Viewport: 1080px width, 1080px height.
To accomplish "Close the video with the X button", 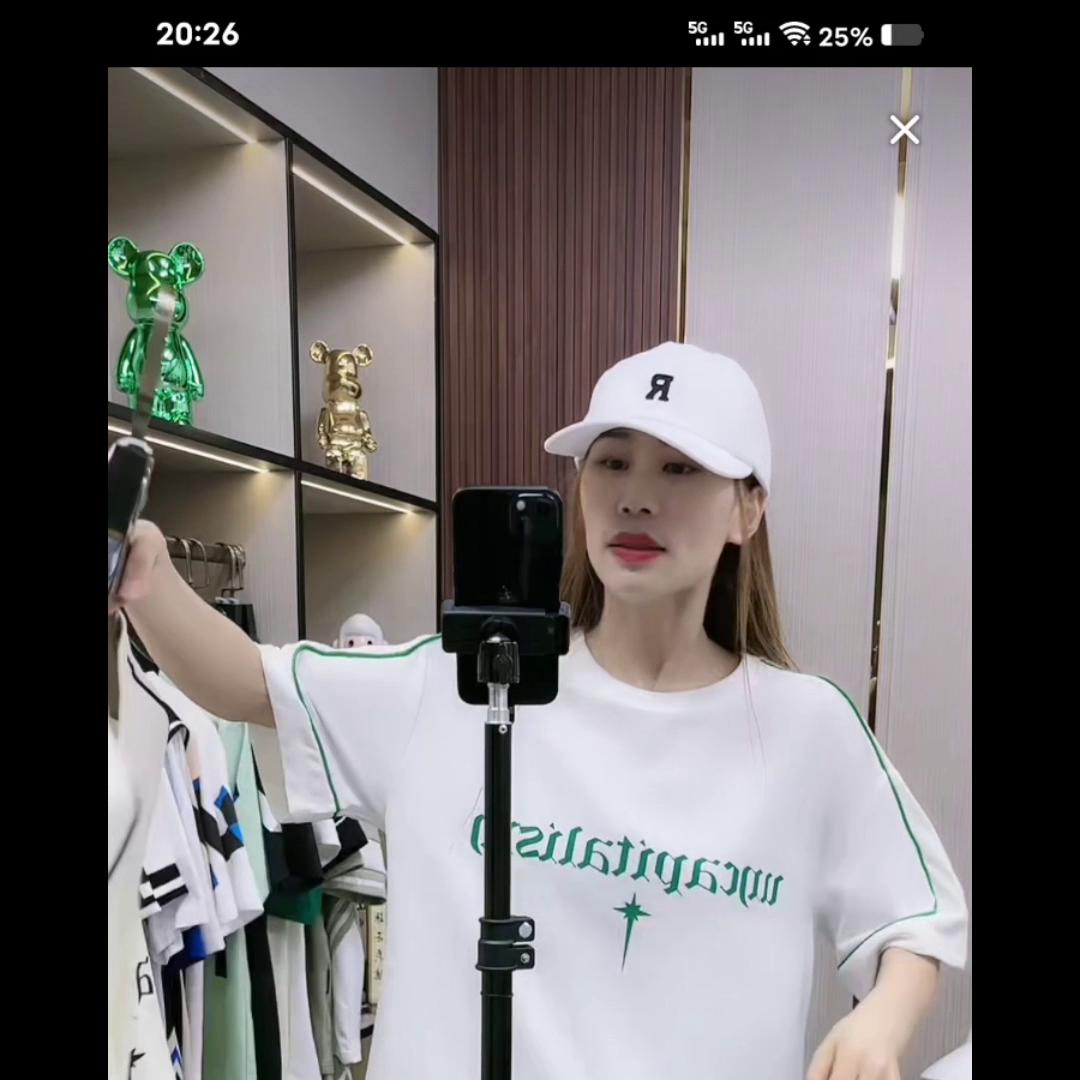I will click(904, 130).
